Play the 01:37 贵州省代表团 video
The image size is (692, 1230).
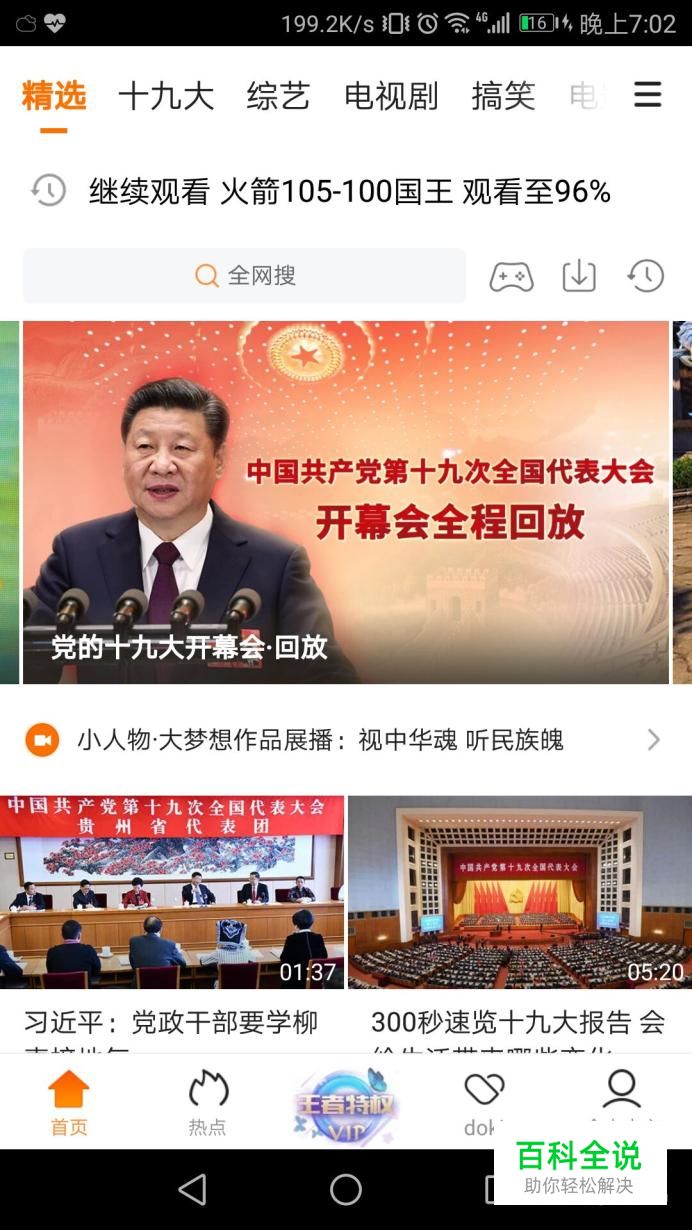point(172,892)
